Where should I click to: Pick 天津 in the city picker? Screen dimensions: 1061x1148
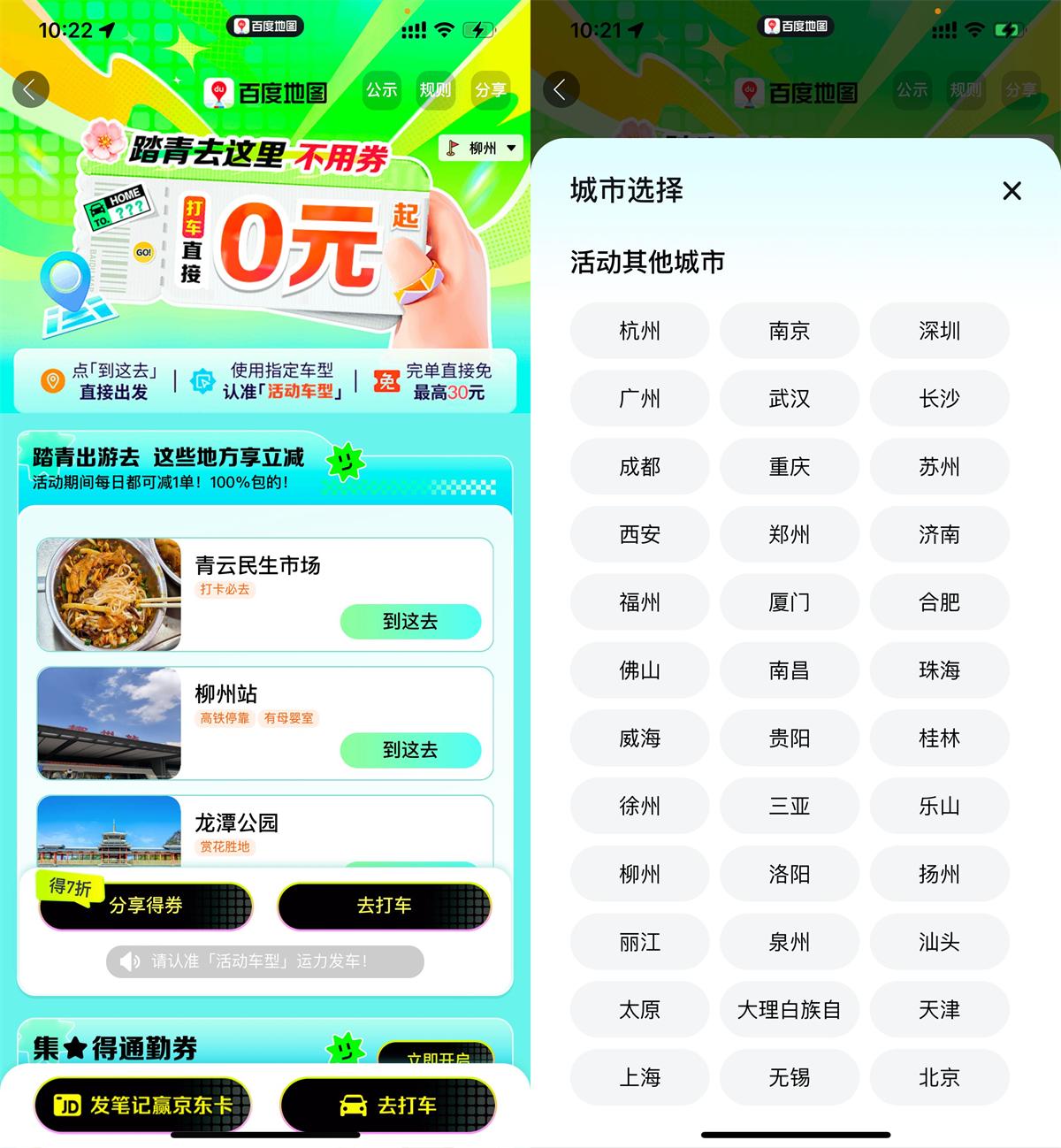point(939,1010)
